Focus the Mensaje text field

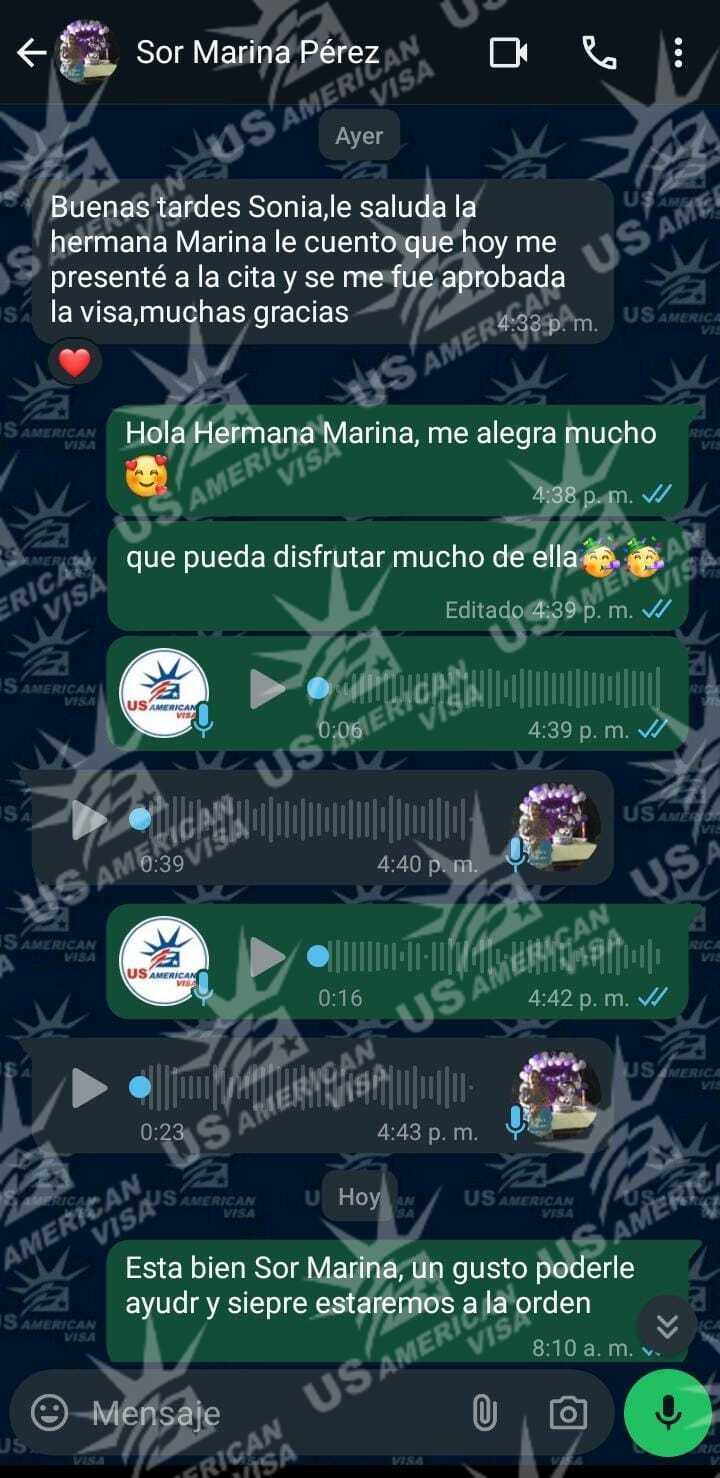[270, 1412]
